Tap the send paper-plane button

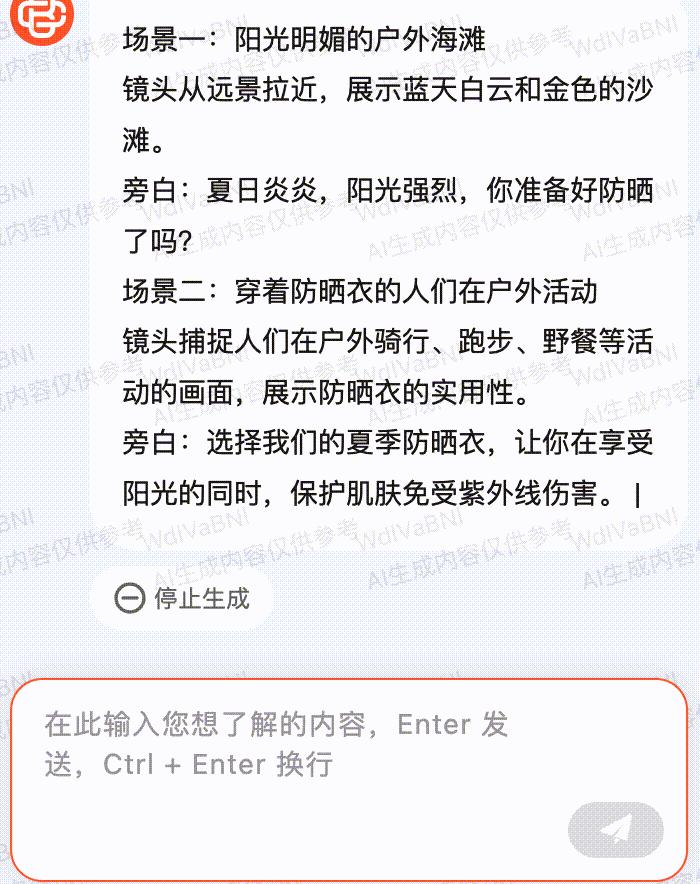(615, 829)
